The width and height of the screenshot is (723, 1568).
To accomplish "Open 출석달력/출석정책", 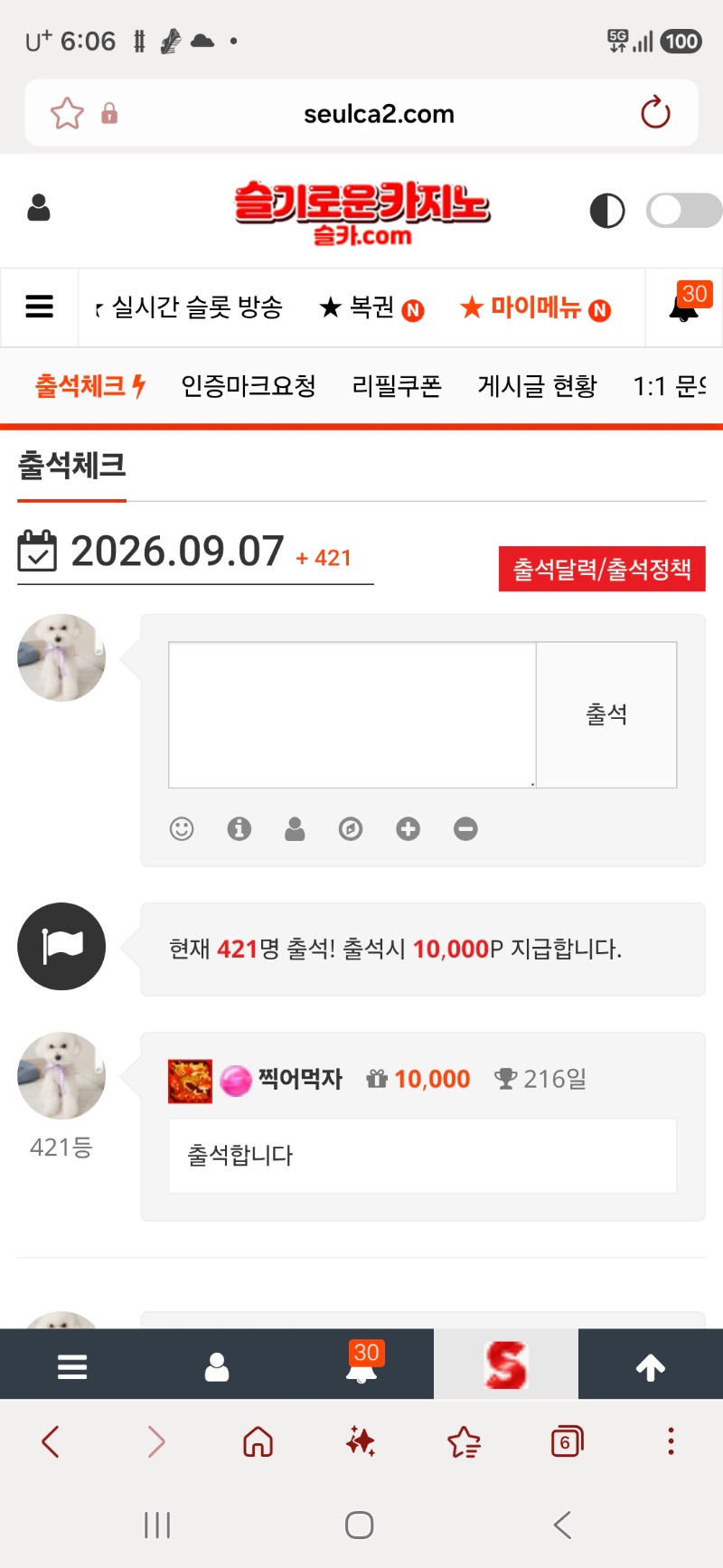I will (602, 569).
